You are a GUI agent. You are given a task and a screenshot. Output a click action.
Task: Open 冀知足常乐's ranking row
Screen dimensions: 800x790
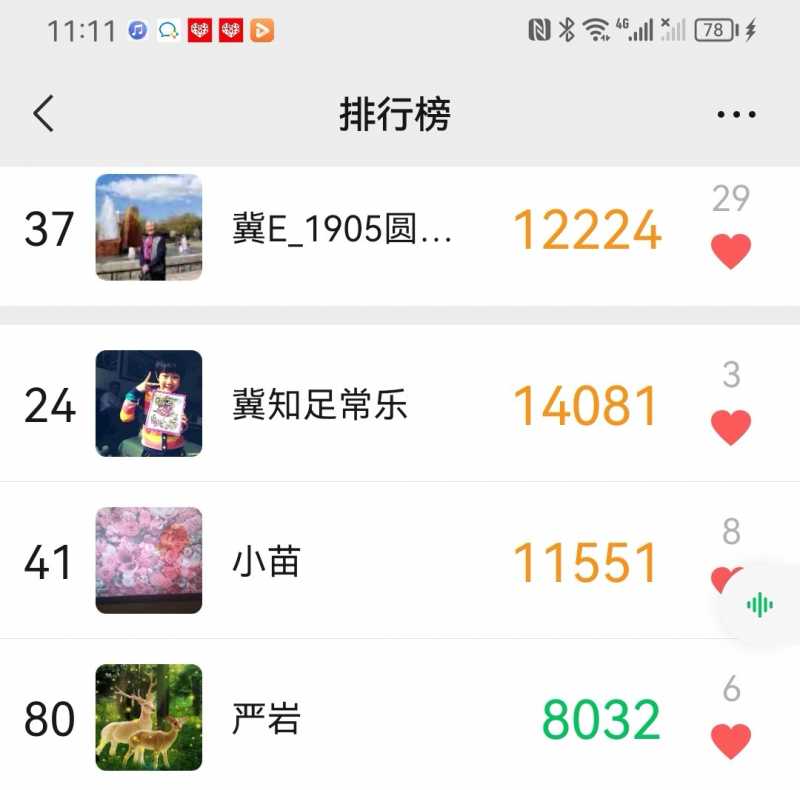click(x=400, y=404)
